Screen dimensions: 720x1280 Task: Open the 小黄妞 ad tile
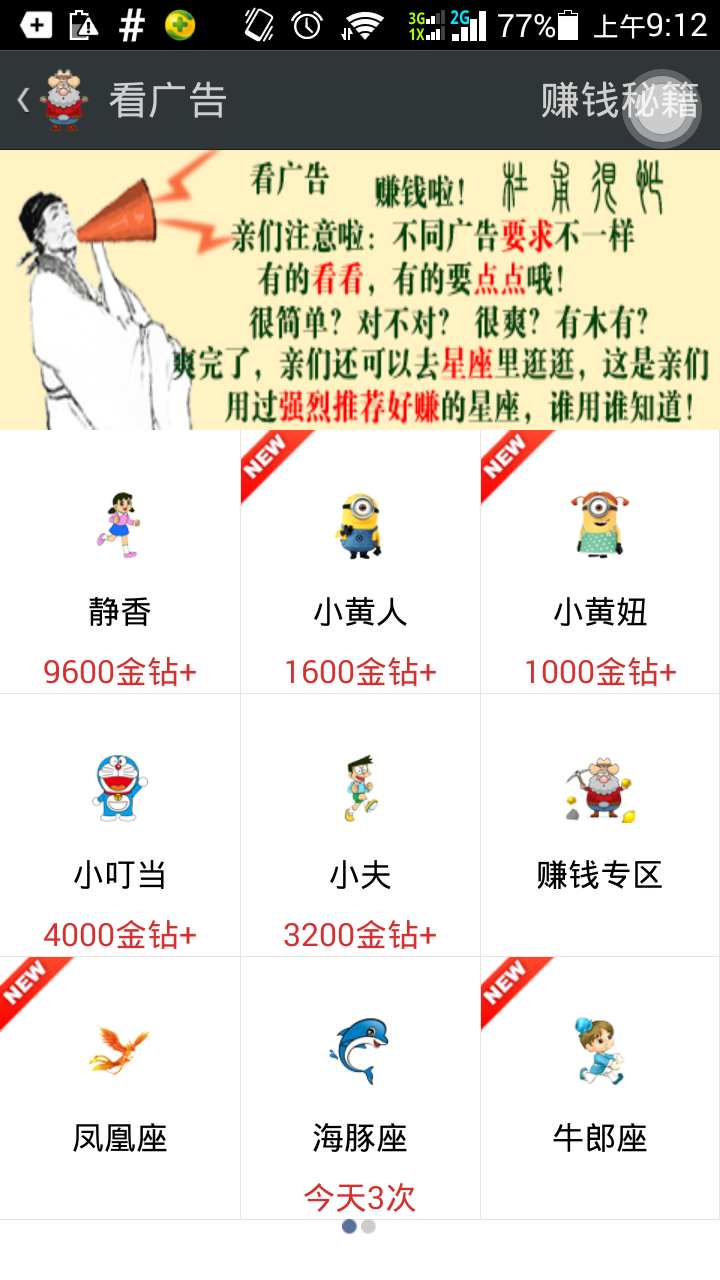tap(600, 562)
